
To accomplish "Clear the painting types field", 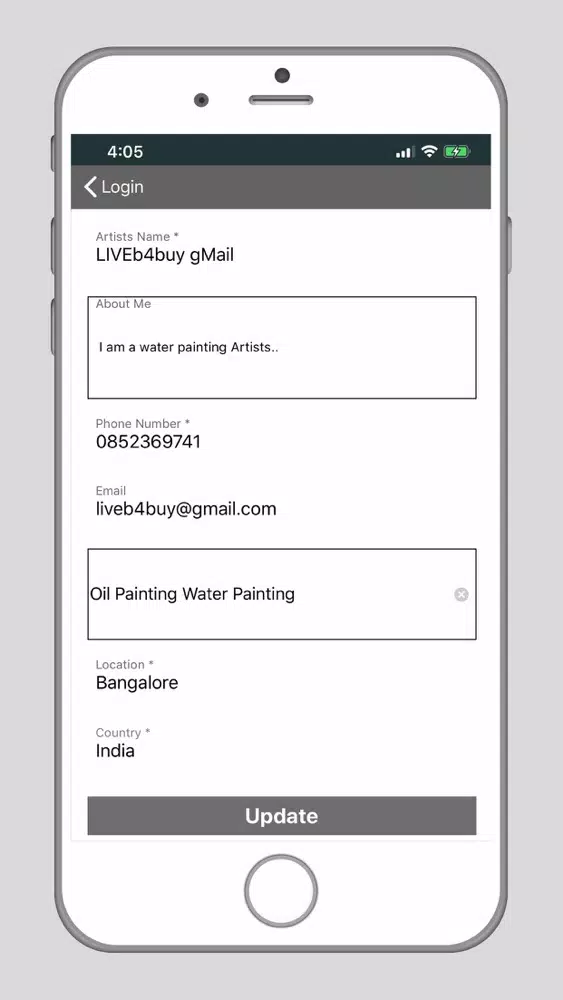I will click(461, 594).
